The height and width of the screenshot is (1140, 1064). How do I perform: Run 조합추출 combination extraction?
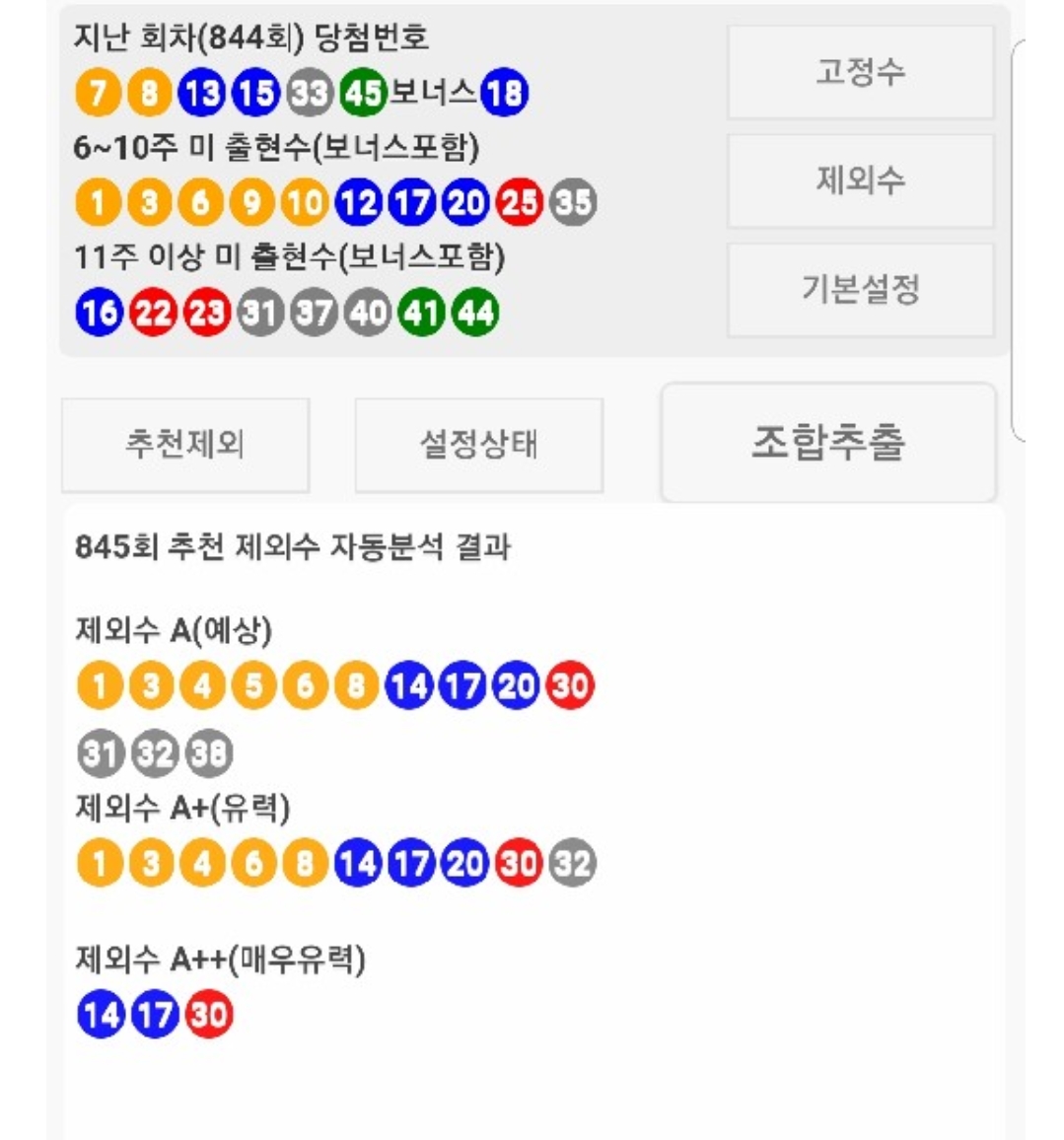coord(828,443)
